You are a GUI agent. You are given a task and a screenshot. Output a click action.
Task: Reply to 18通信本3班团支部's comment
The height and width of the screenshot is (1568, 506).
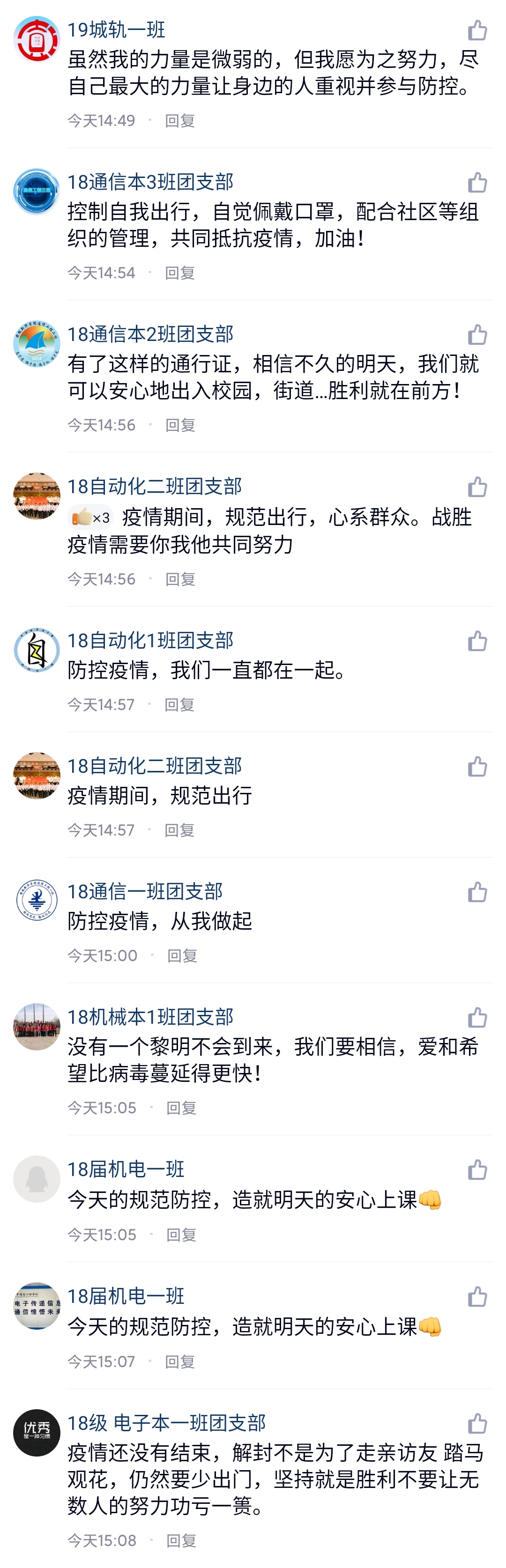tap(179, 273)
